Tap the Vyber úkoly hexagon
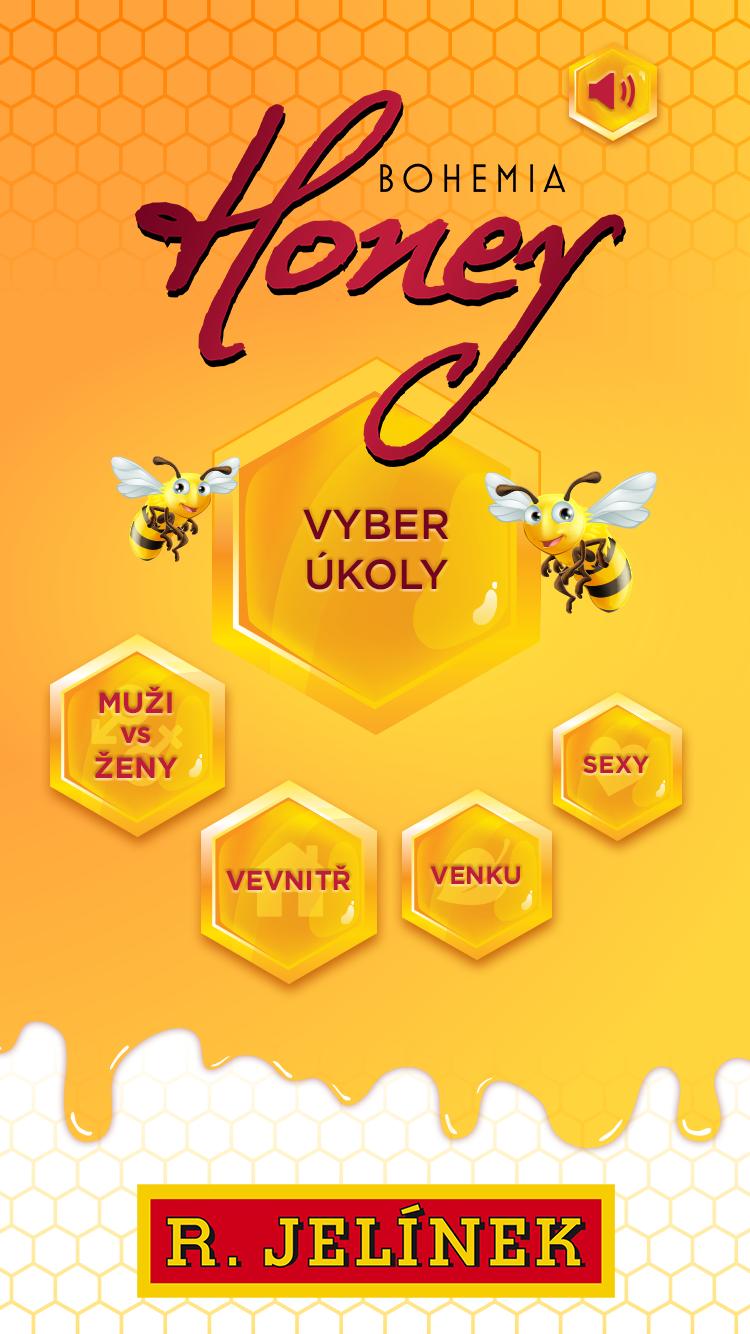This screenshot has width=750, height=1334. 375,550
